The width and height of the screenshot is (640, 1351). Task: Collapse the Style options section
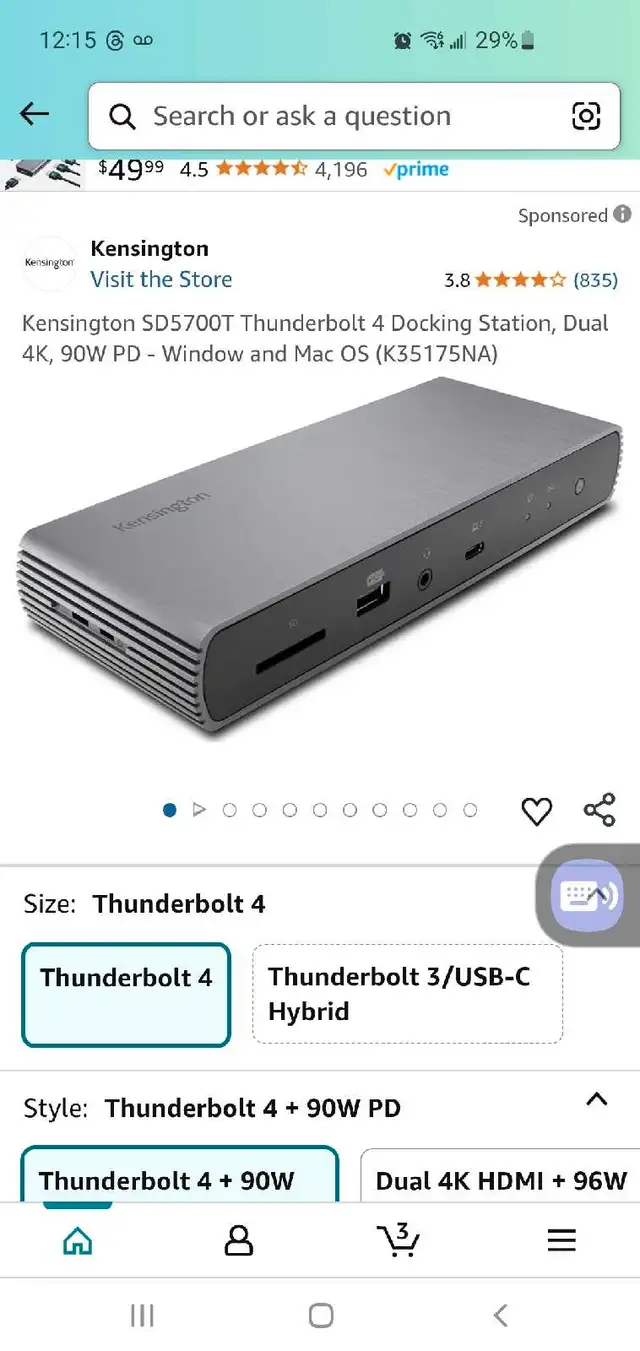596,1100
